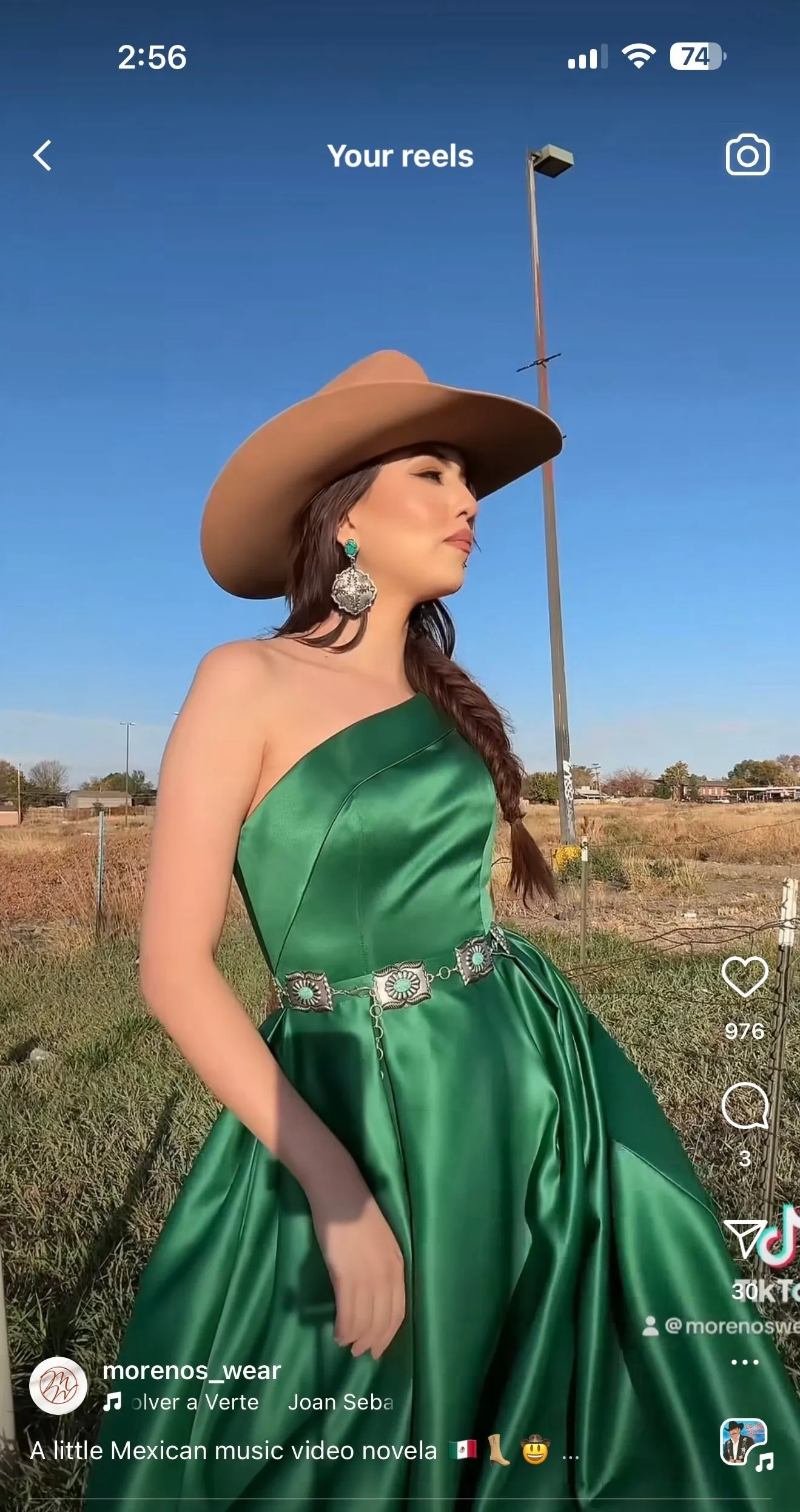The width and height of the screenshot is (800, 1512).
Task: Visit the morenos_wear username
Action: (192, 1371)
